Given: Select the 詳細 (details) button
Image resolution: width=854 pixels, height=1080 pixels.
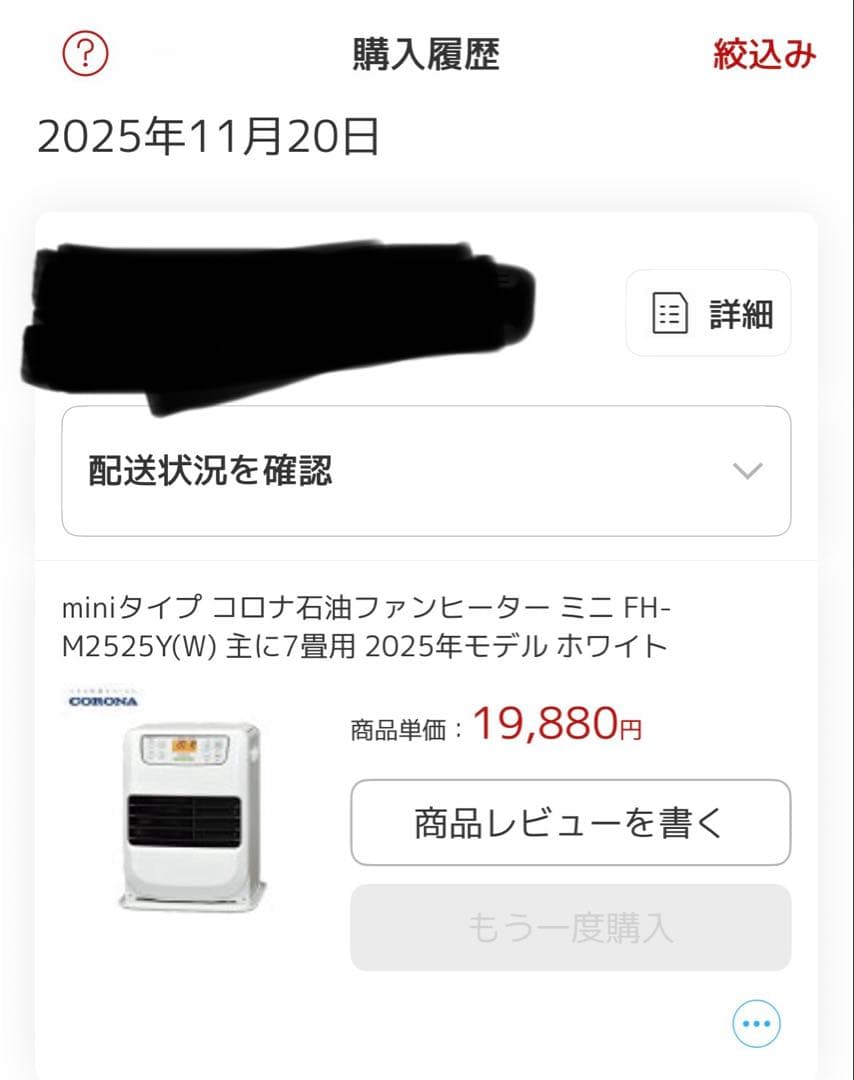Looking at the screenshot, I should pyautogui.click(x=706, y=313).
